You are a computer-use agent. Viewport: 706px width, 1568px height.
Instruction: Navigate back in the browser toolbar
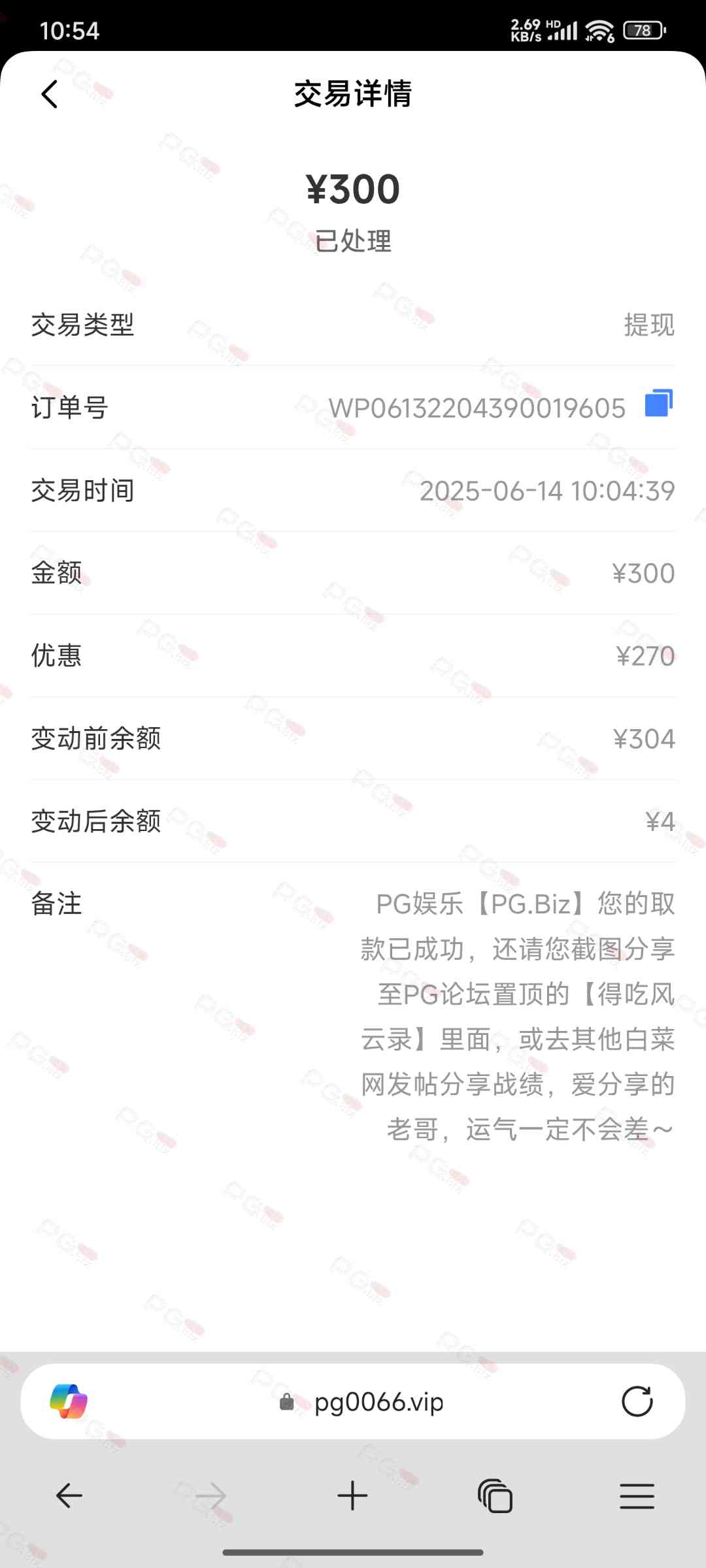tap(69, 1495)
